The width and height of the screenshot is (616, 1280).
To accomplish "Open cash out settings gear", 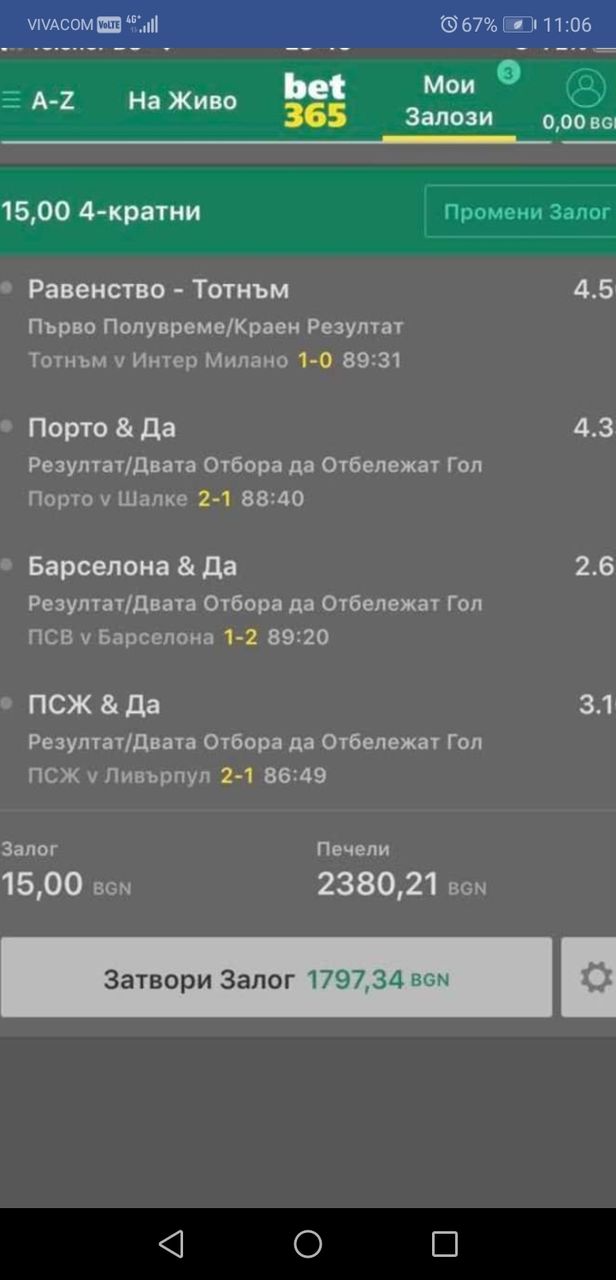I will point(593,978).
